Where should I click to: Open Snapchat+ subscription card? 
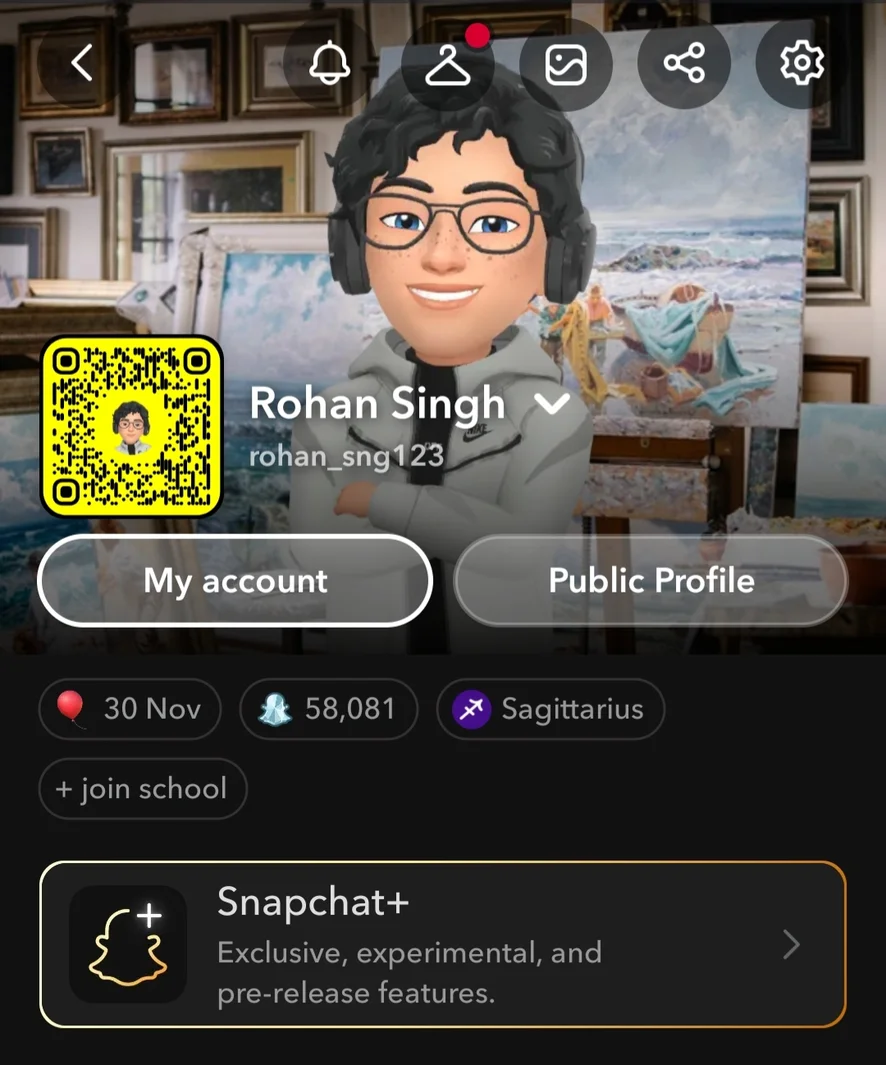coord(442,944)
